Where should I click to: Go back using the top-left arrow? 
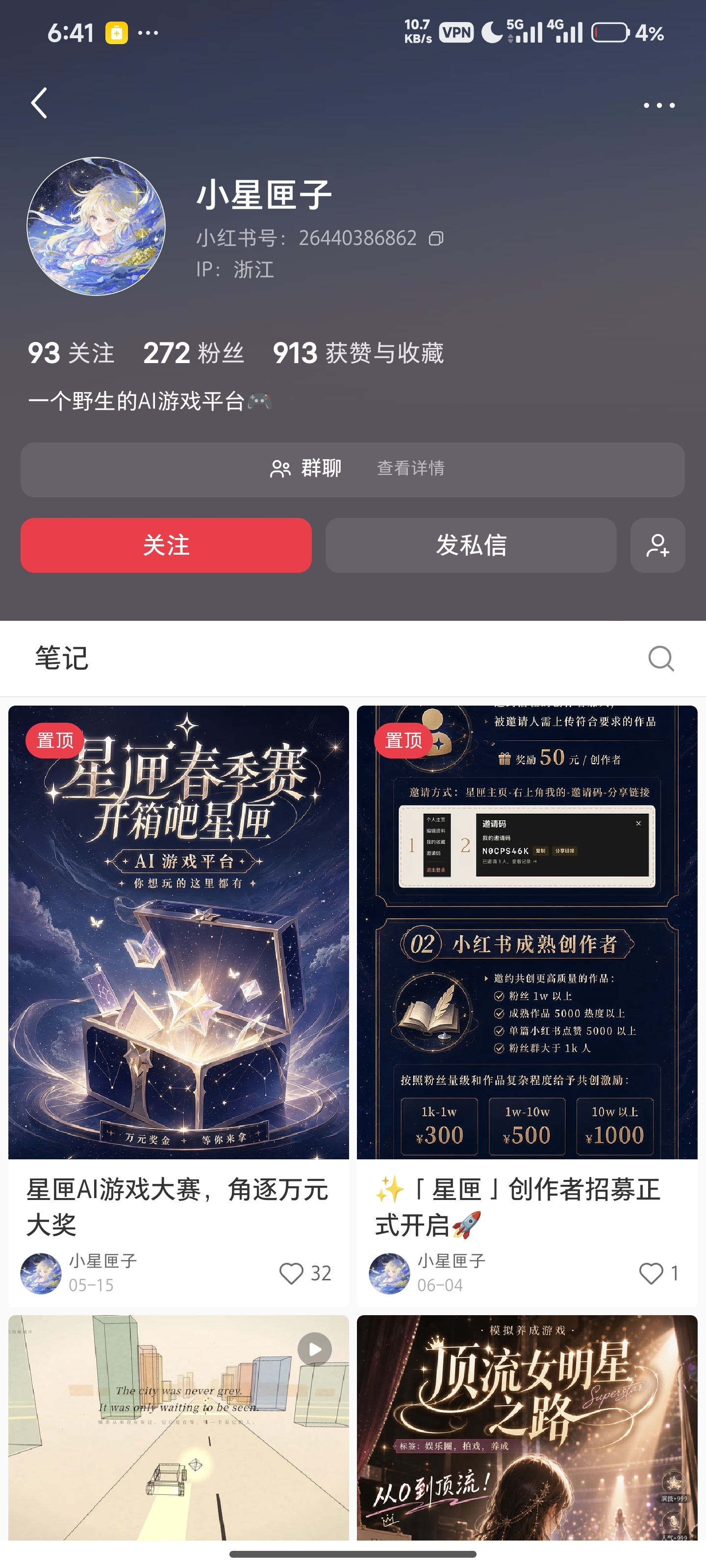(x=40, y=103)
